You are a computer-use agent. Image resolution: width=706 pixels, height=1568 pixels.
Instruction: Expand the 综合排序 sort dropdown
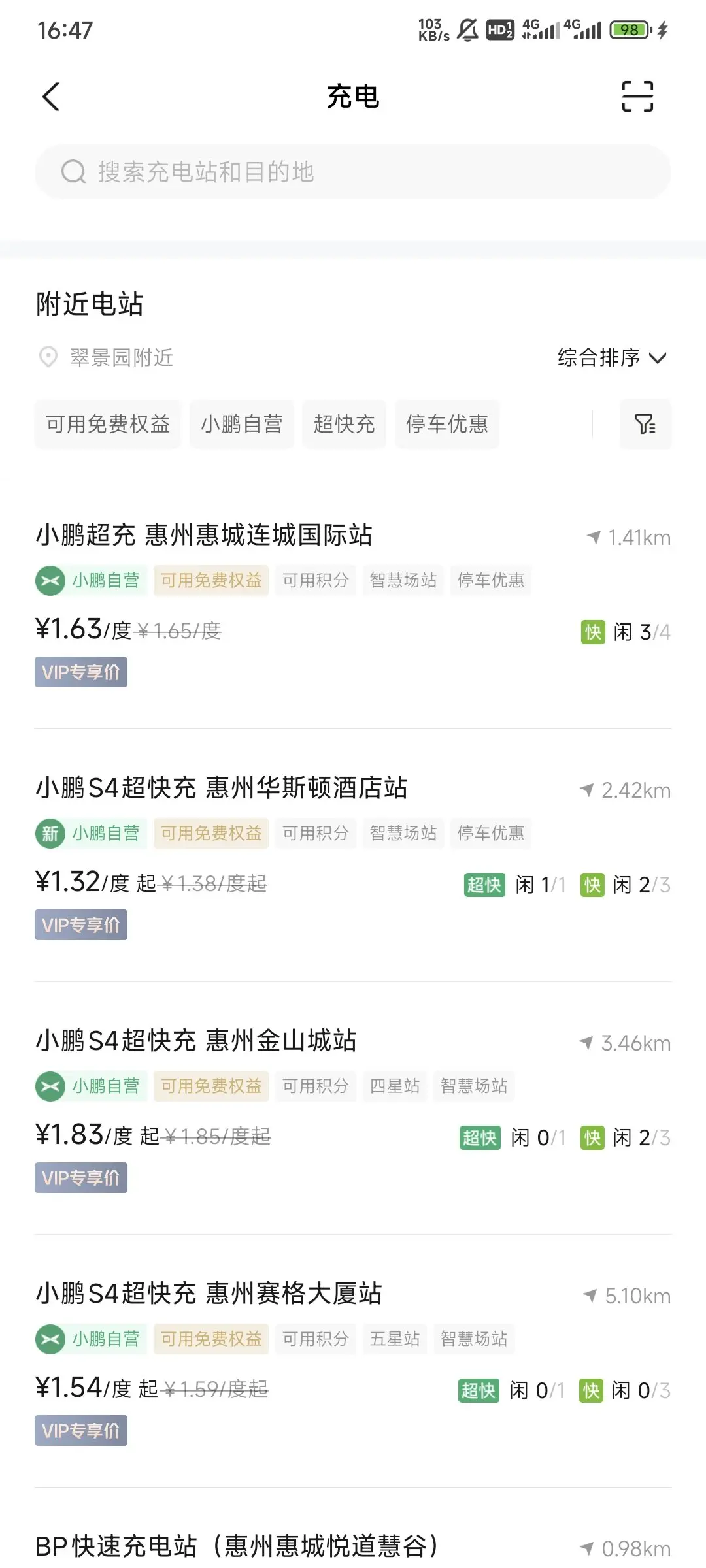pyautogui.click(x=612, y=357)
